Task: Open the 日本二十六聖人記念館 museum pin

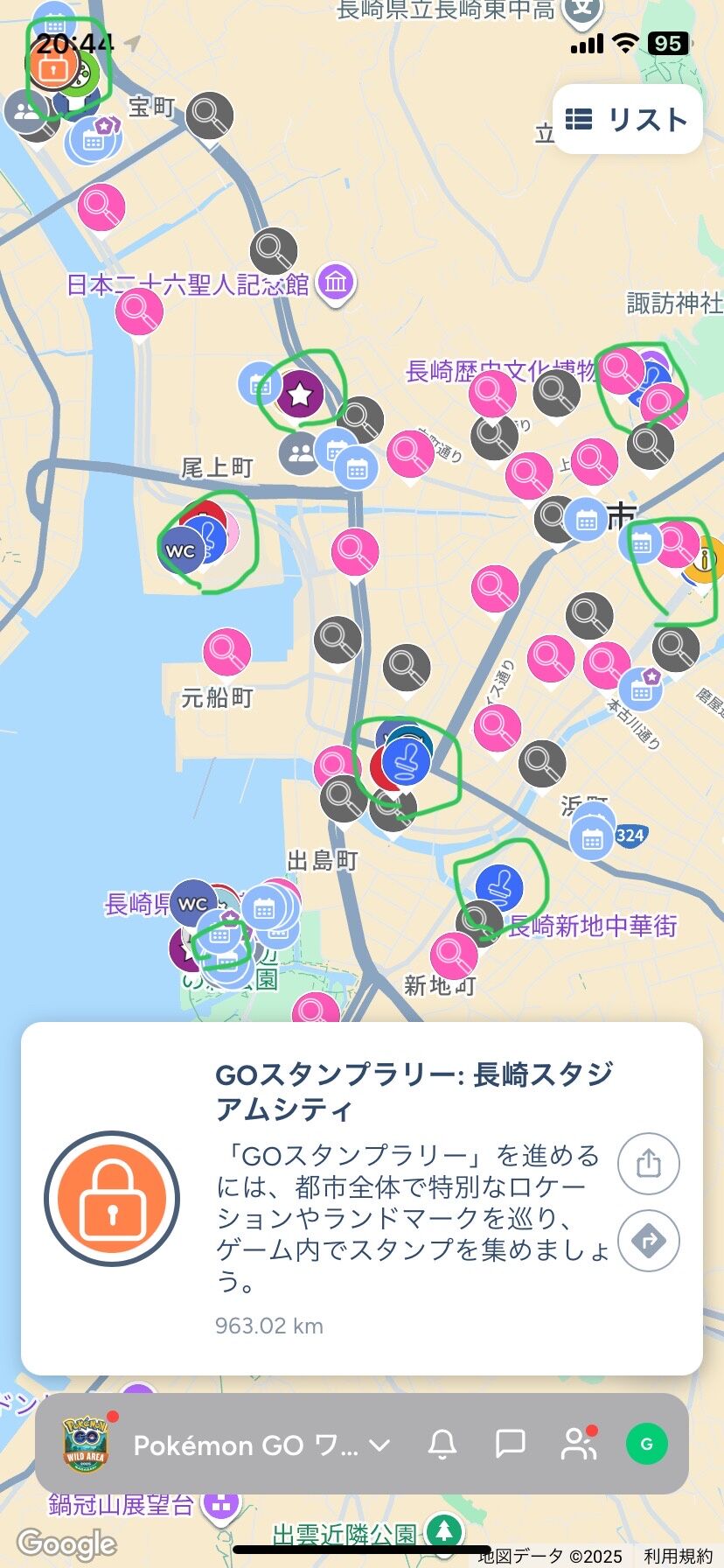Action: tap(337, 283)
